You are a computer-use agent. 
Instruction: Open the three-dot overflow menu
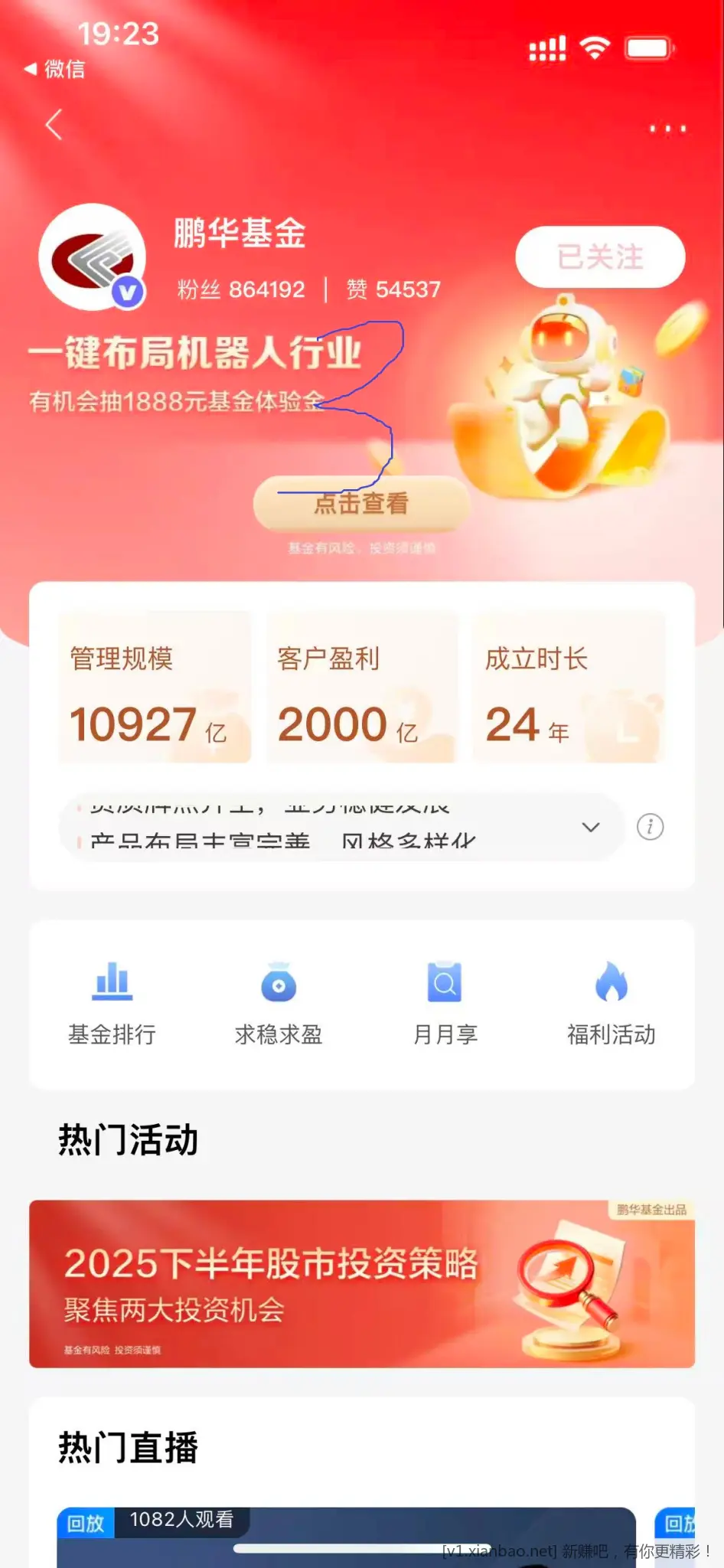tap(667, 129)
